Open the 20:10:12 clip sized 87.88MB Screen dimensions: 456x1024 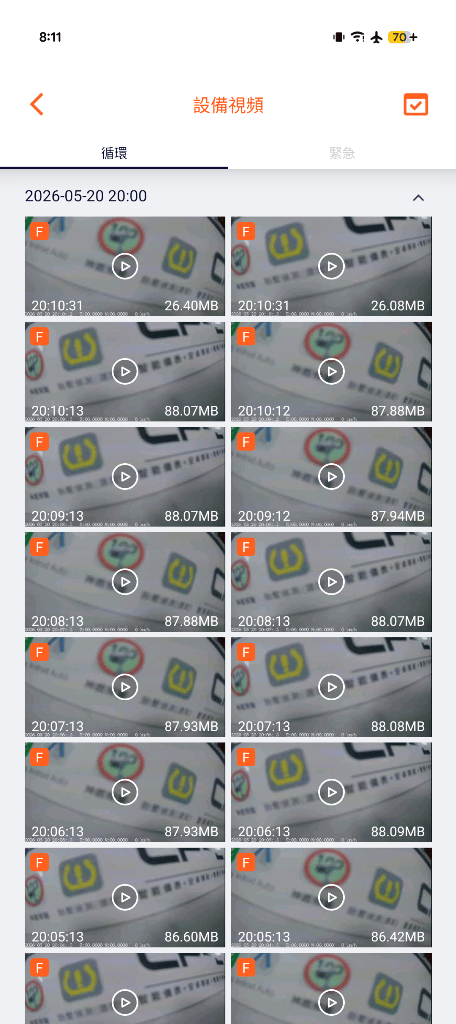[x=331, y=372]
